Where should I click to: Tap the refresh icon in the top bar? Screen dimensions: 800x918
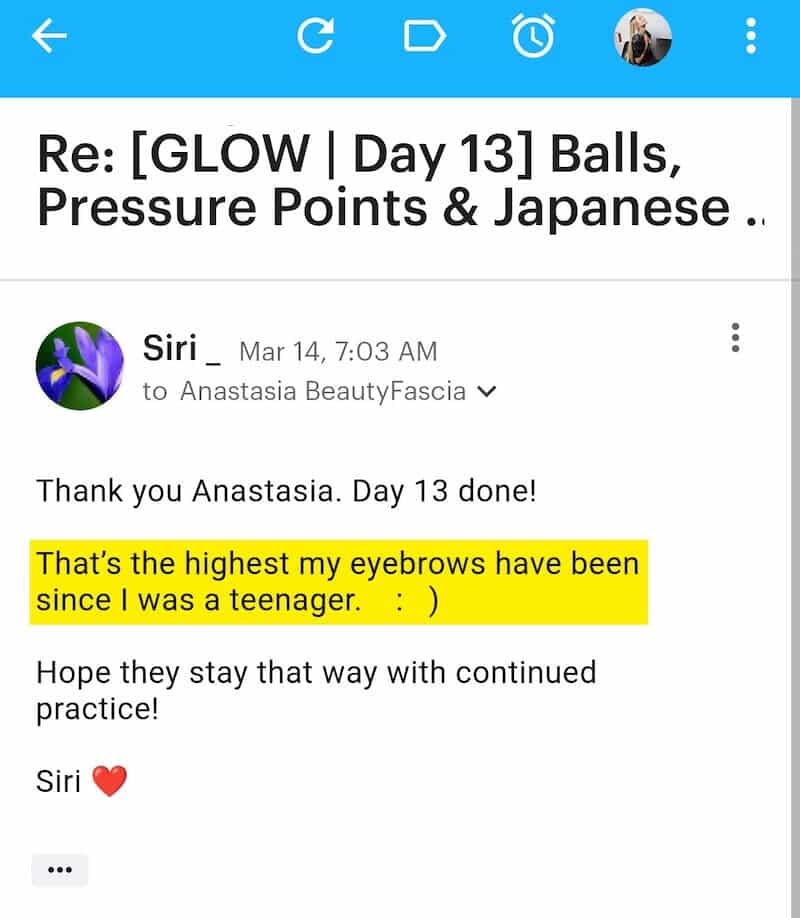tap(316, 37)
